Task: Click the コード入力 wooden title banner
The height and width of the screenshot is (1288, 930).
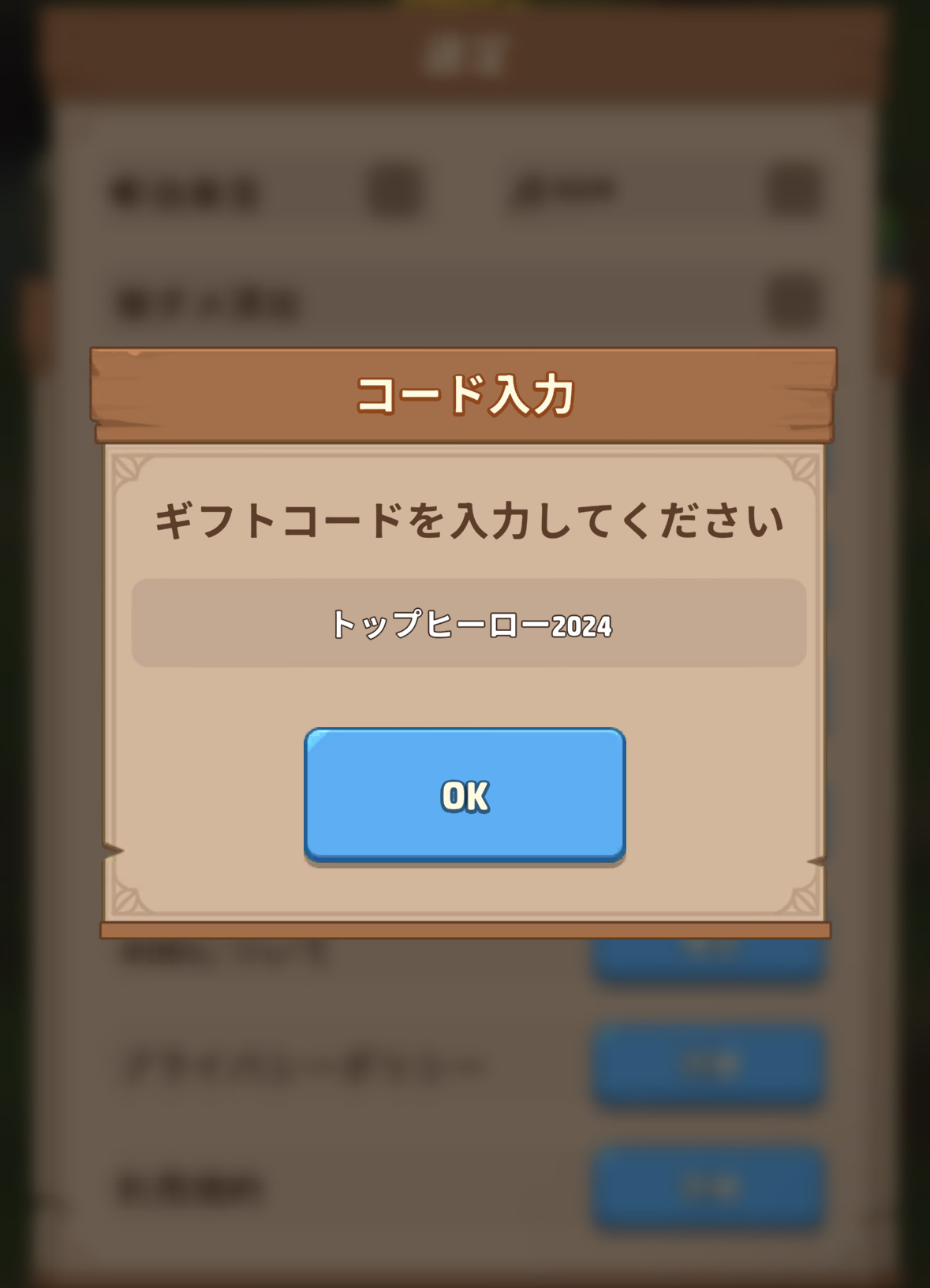Action: click(x=467, y=393)
